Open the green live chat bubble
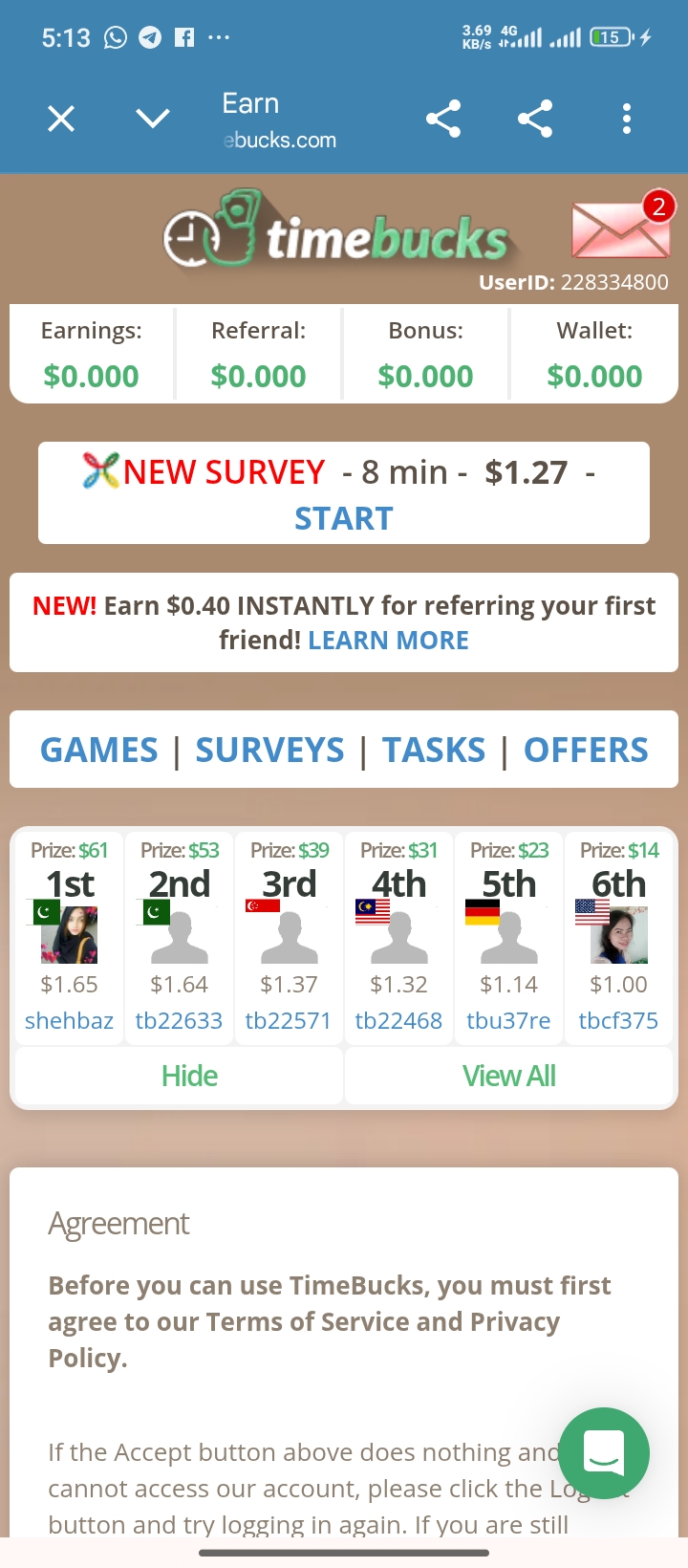Viewport: 688px width, 1568px height. coord(604,1452)
